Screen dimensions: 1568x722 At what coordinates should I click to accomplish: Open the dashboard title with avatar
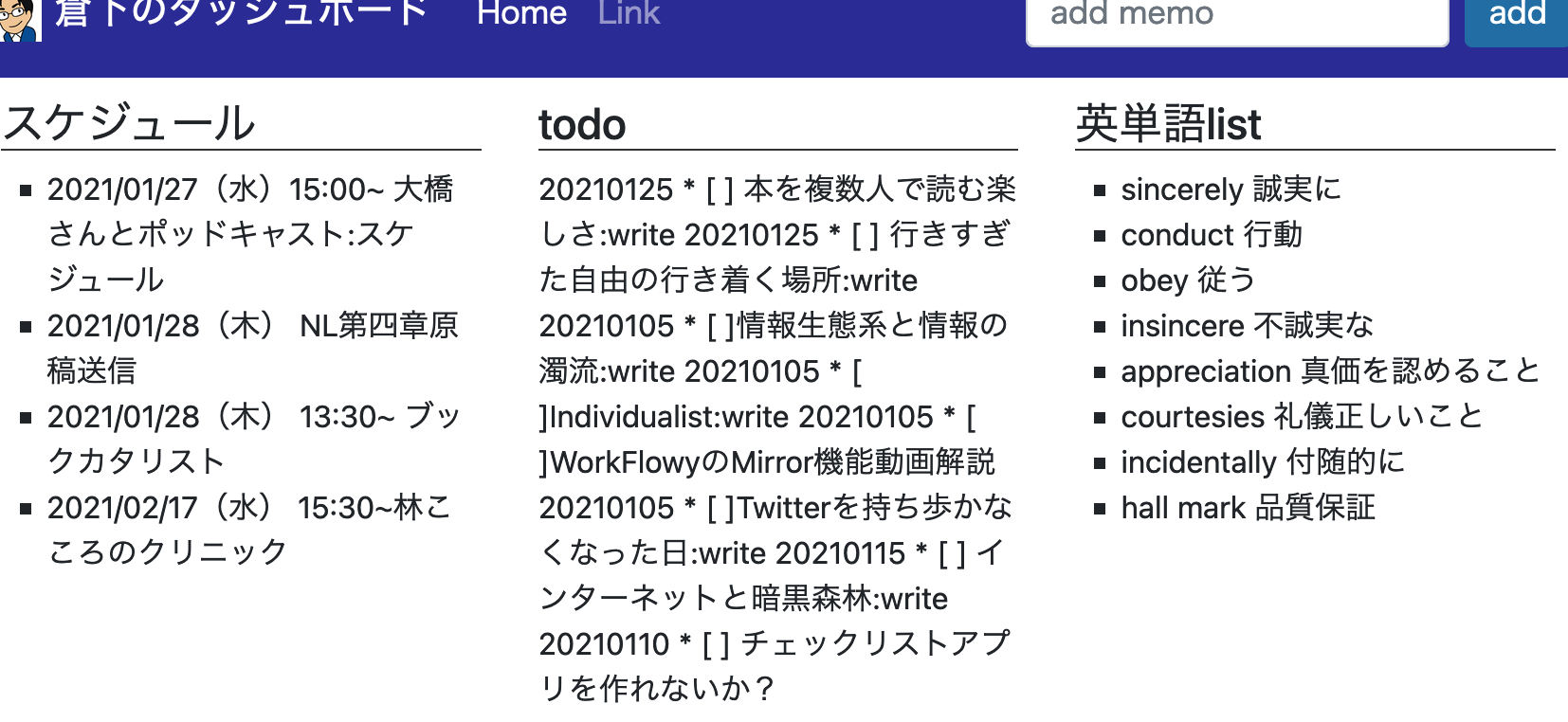point(218,13)
